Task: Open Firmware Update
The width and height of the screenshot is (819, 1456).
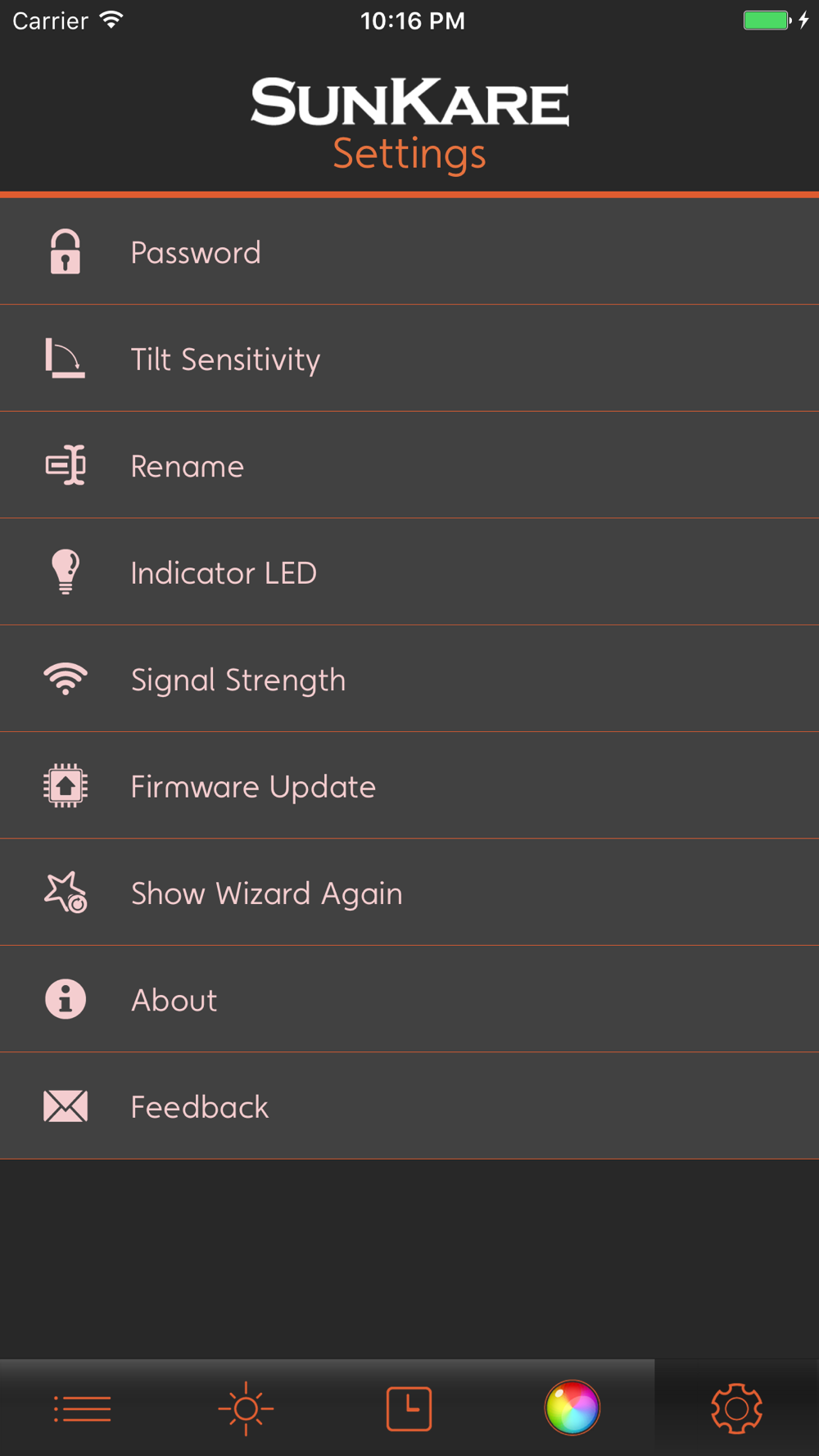Action: pyautogui.click(x=409, y=786)
